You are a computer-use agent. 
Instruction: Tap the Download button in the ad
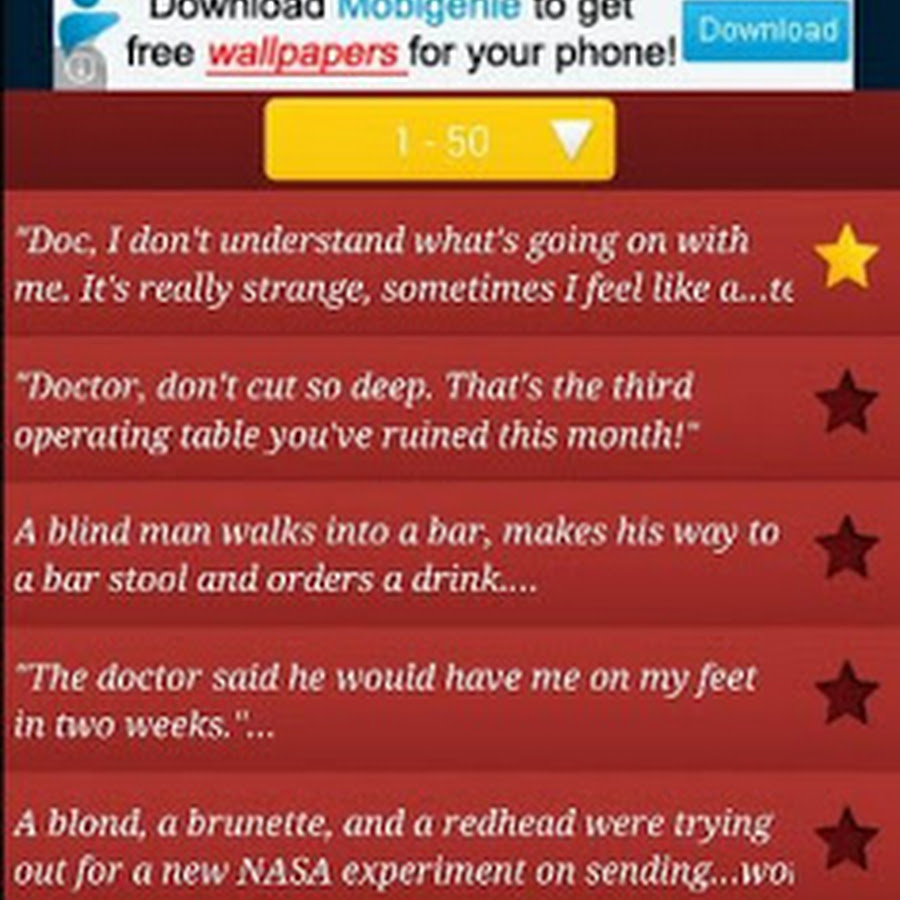pyautogui.click(x=767, y=31)
